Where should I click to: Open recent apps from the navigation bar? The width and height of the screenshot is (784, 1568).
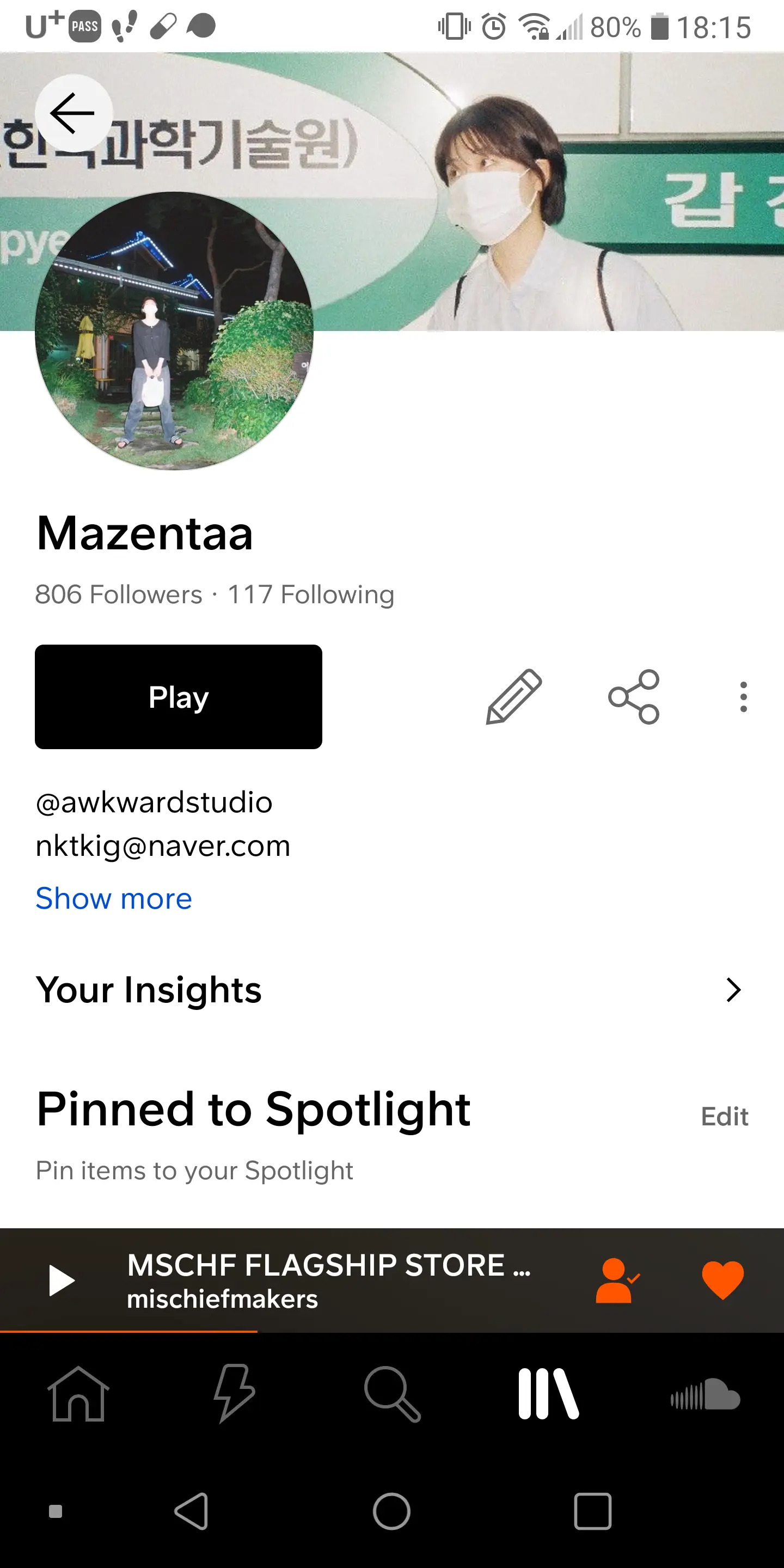[x=592, y=1511]
